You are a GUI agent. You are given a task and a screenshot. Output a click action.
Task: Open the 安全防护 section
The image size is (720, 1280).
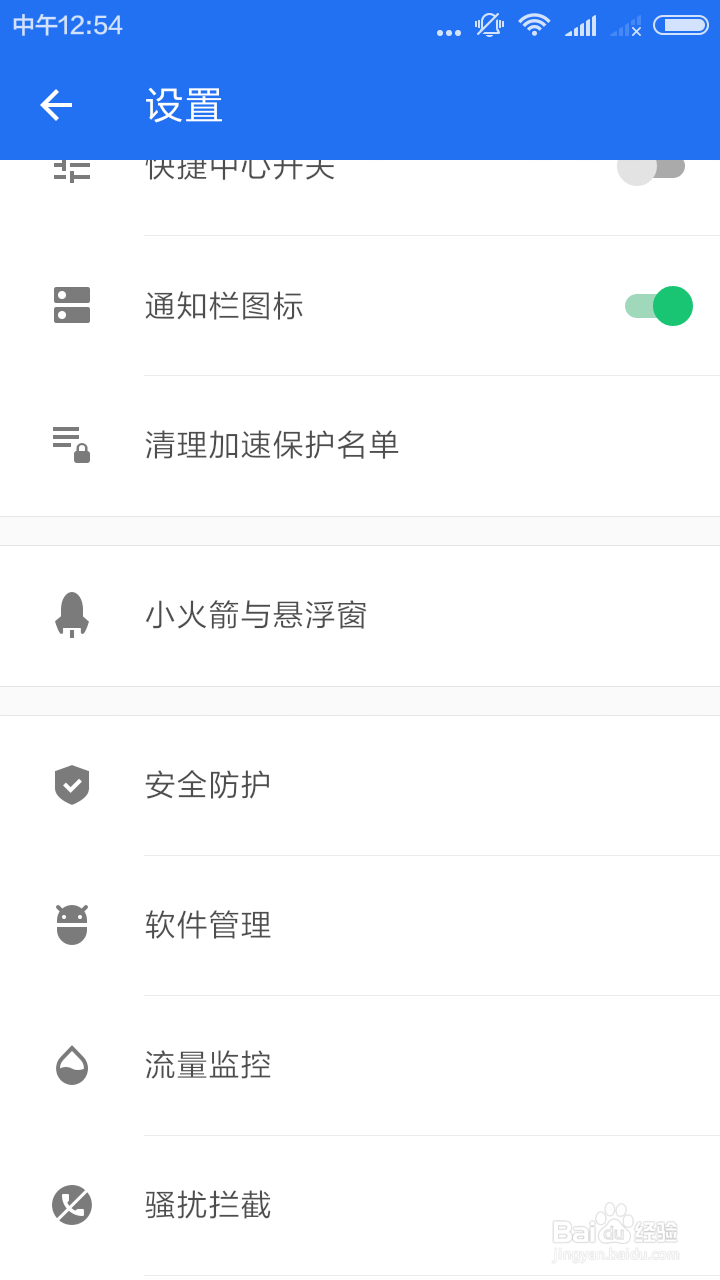tap(300, 786)
